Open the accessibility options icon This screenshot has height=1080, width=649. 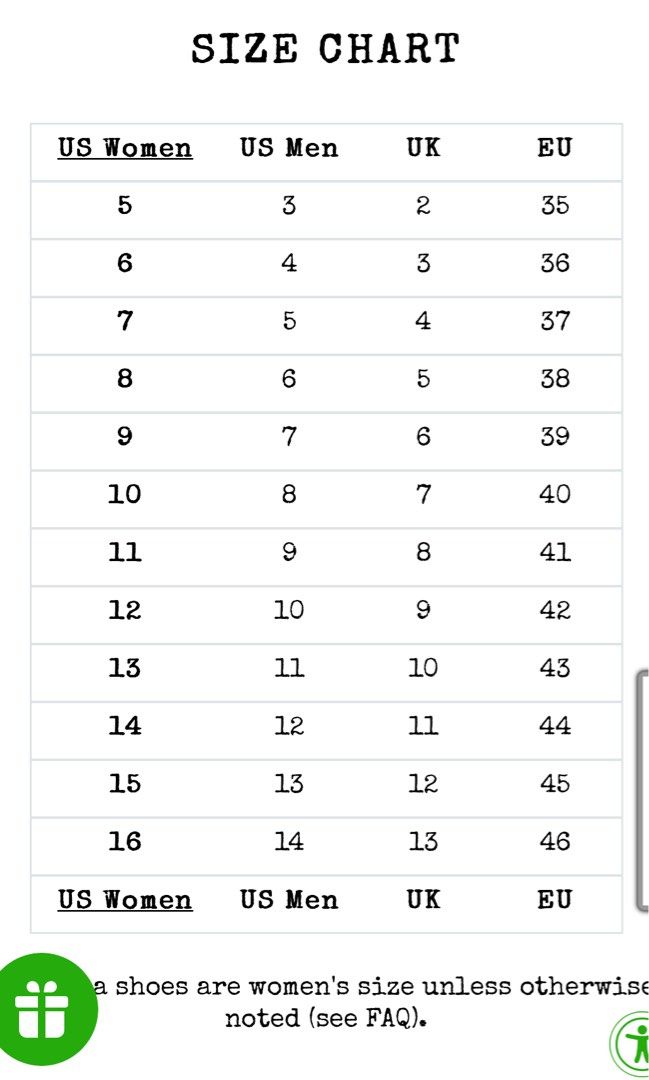pos(633,1042)
